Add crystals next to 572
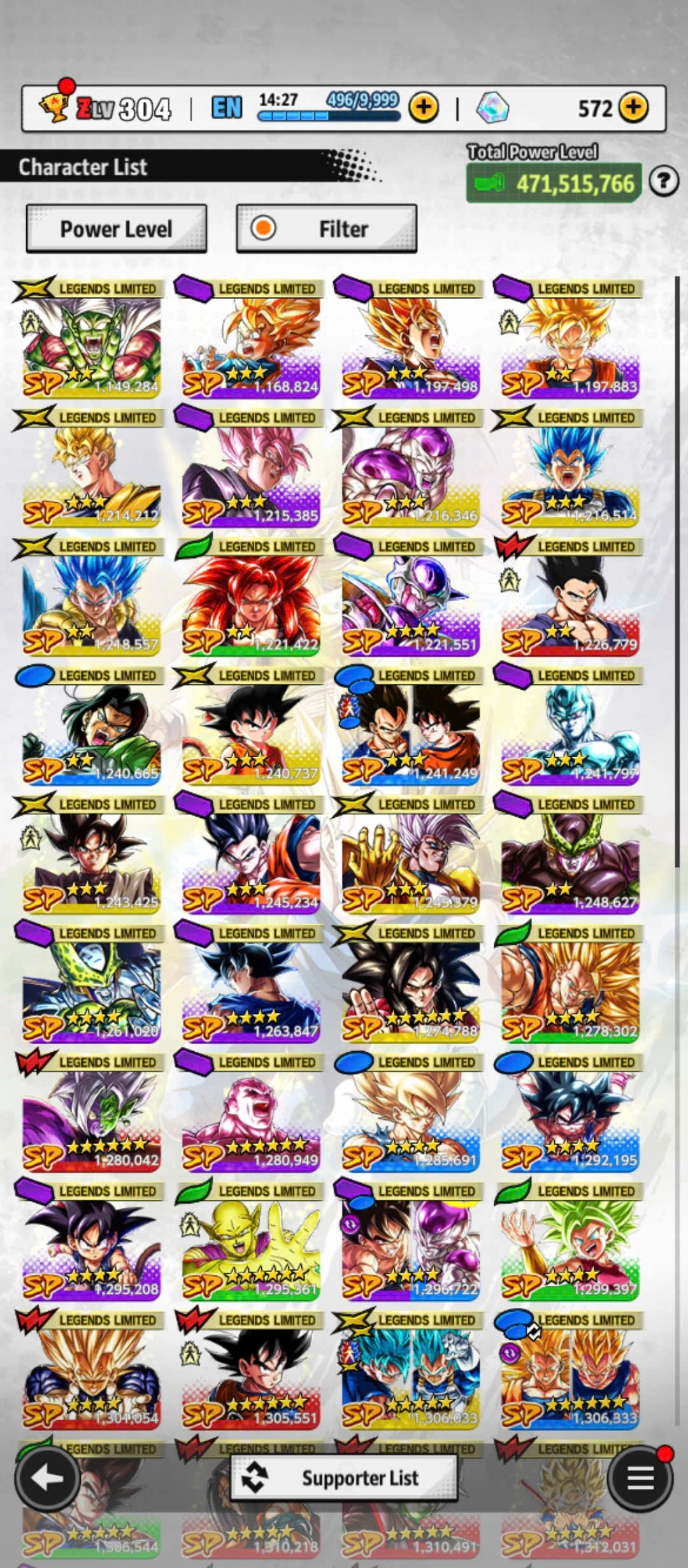The height and width of the screenshot is (1568, 688). coord(633,108)
